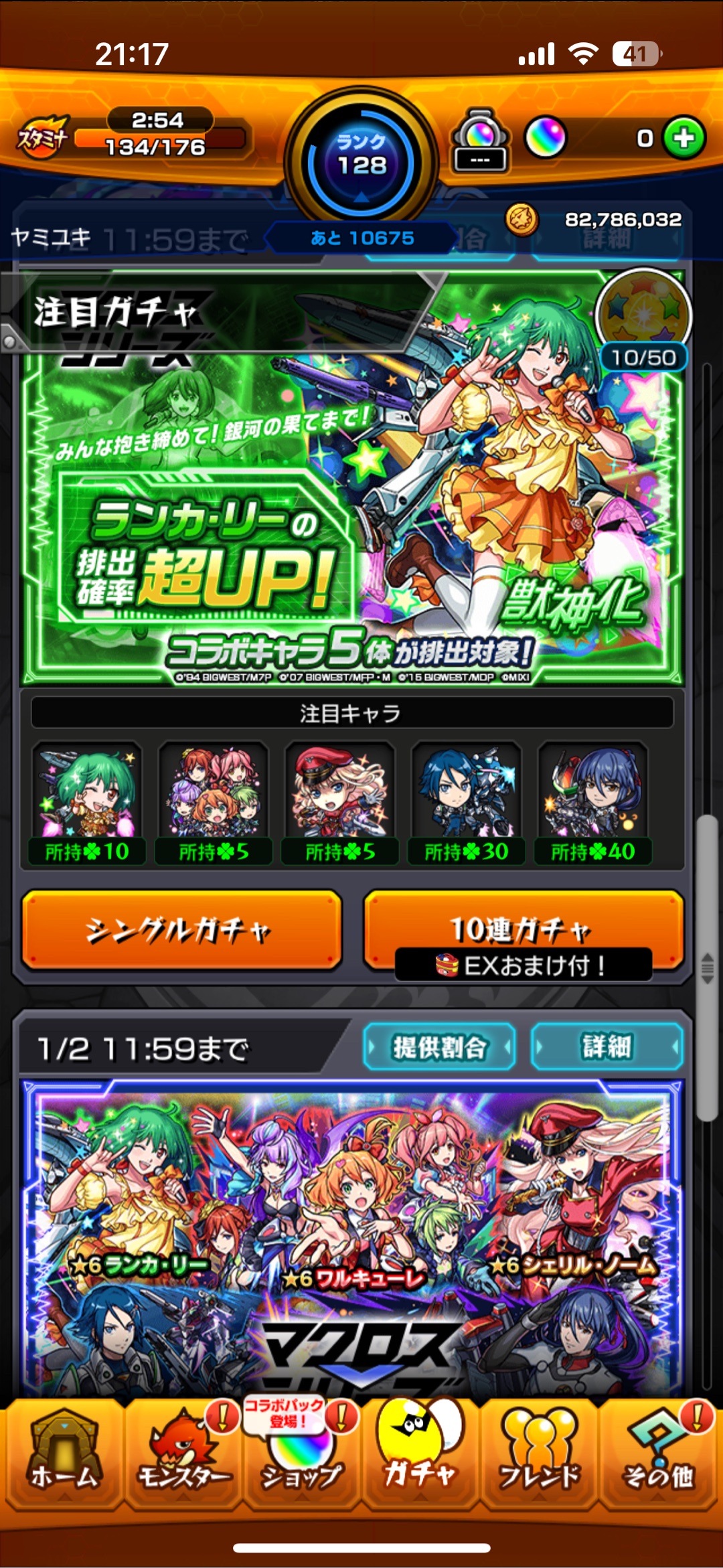This screenshot has width=723, height=1568.
Task: View 詳細 details for the Macross gacha
Action: [607, 1047]
